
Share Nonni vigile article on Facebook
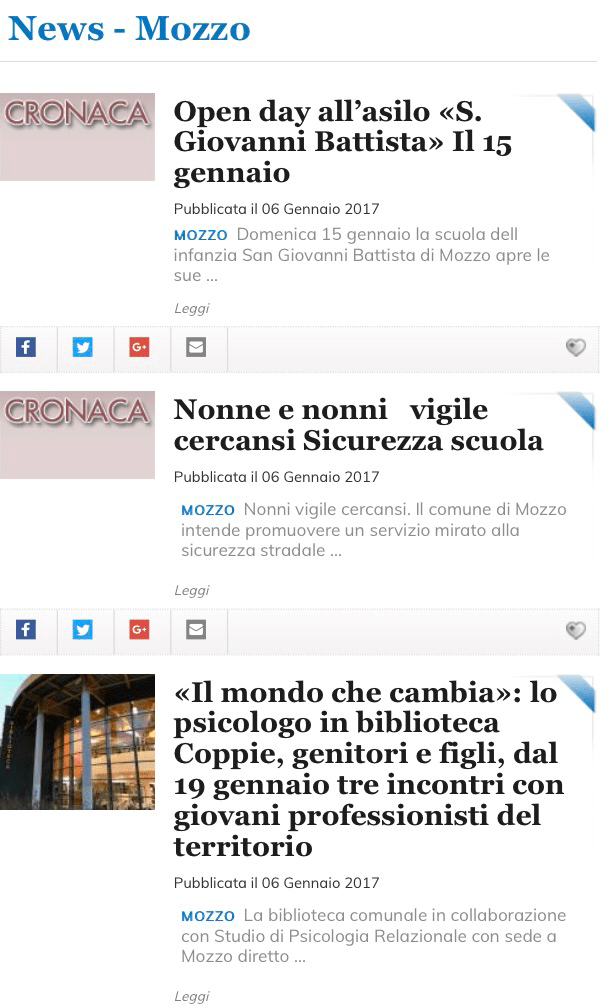point(26,630)
